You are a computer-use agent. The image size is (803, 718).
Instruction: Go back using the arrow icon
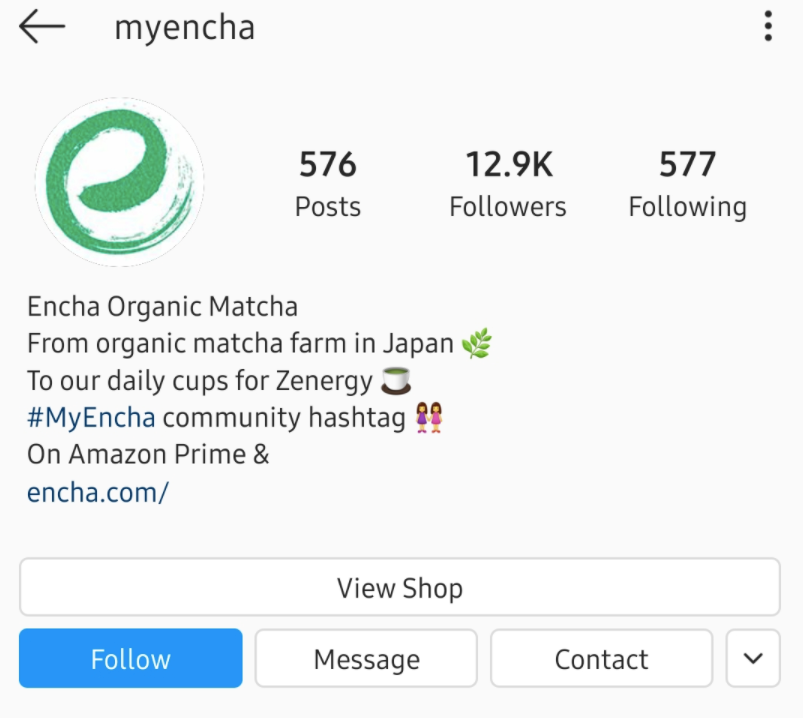(x=42, y=27)
